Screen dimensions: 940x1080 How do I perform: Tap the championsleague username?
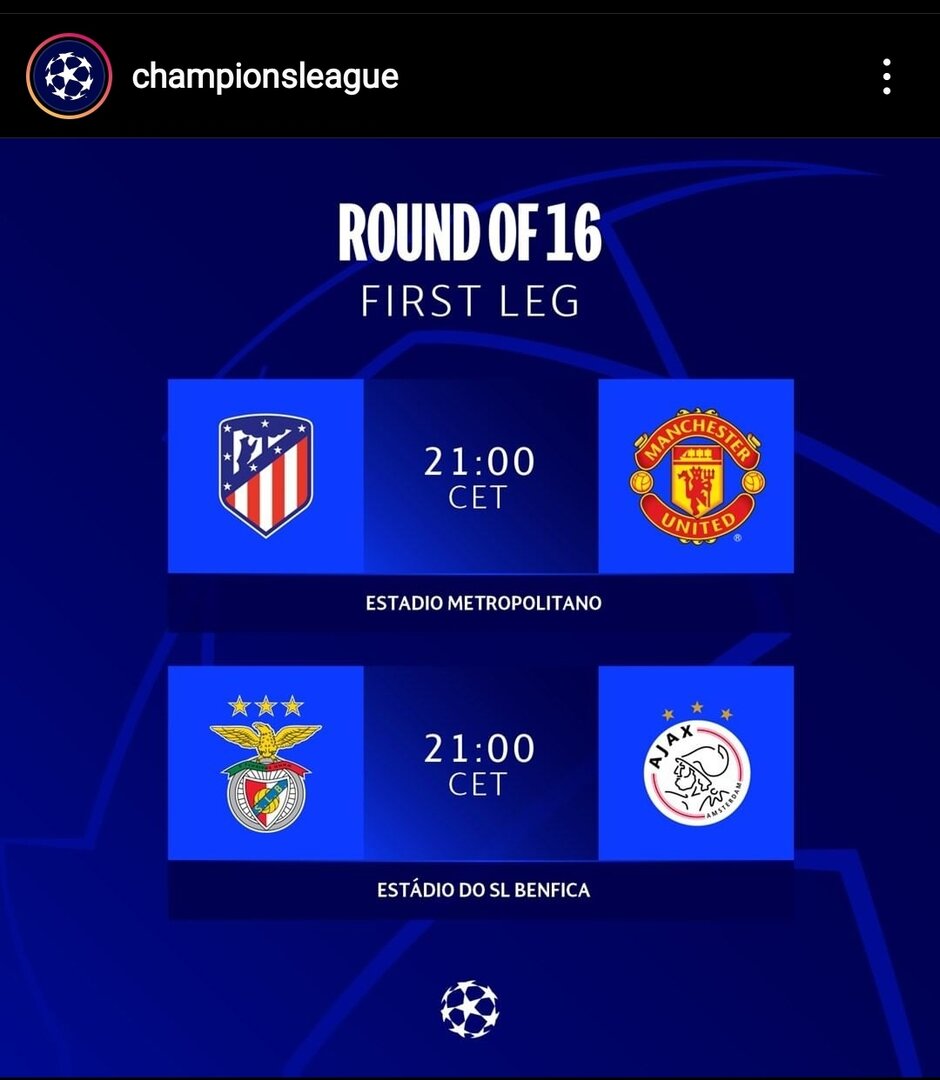point(265,77)
